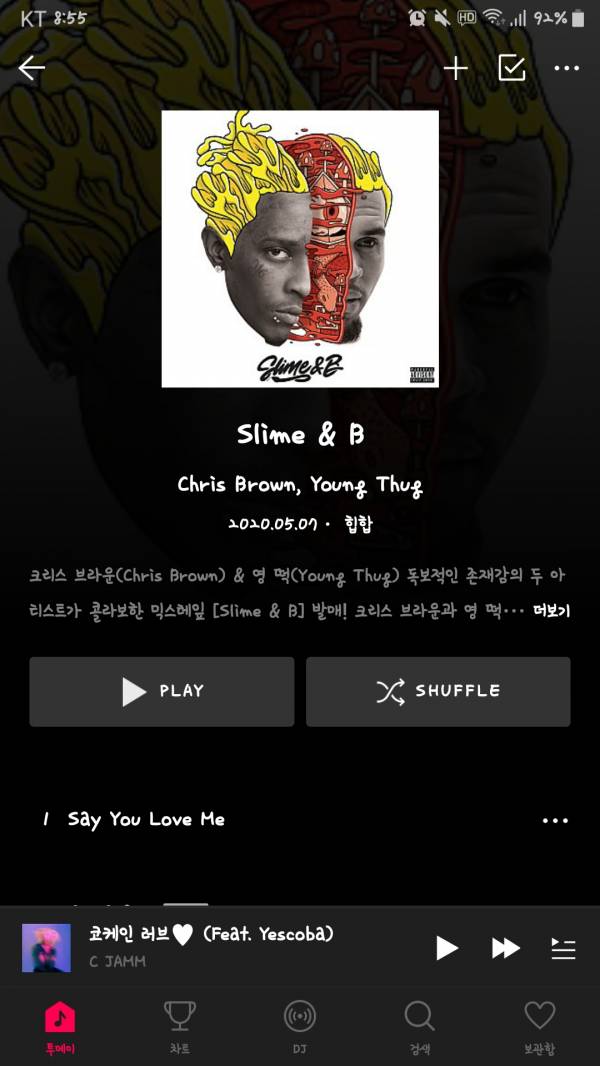Viewport: 600px width, 1066px height.
Task: Switch to the DJ tab
Action: pos(300,1027)
